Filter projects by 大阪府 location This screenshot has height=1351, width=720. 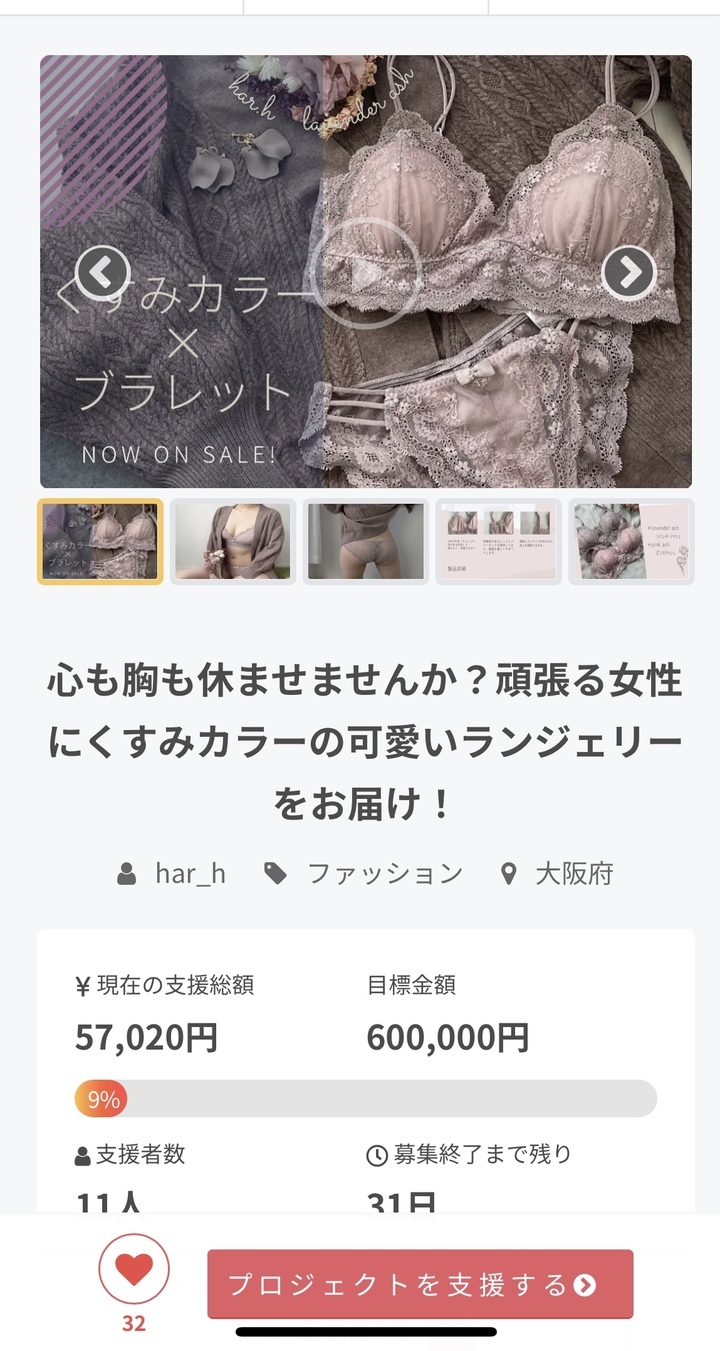pyautogui.click(x=573, y=874)
